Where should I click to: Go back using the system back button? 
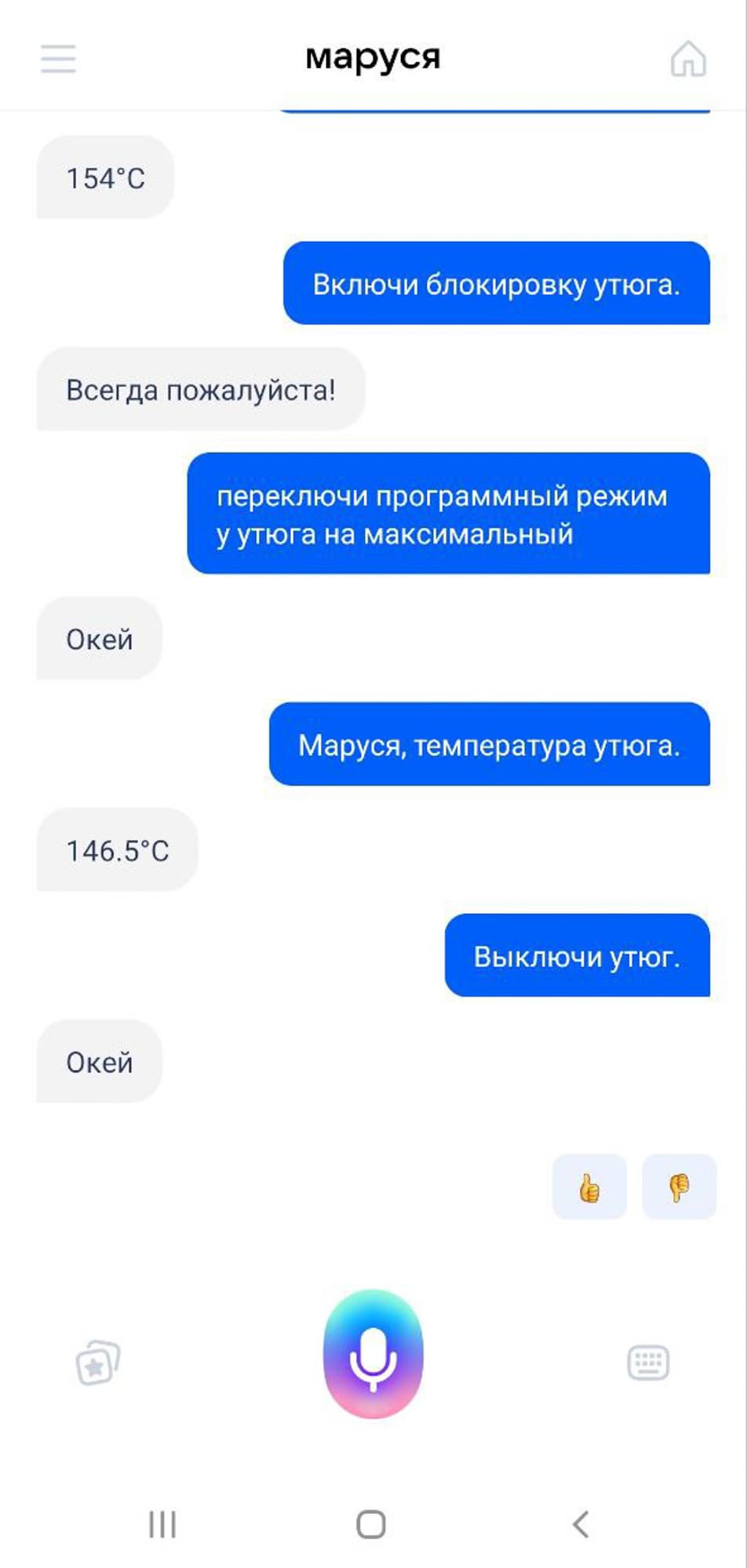click(581, 1524)
